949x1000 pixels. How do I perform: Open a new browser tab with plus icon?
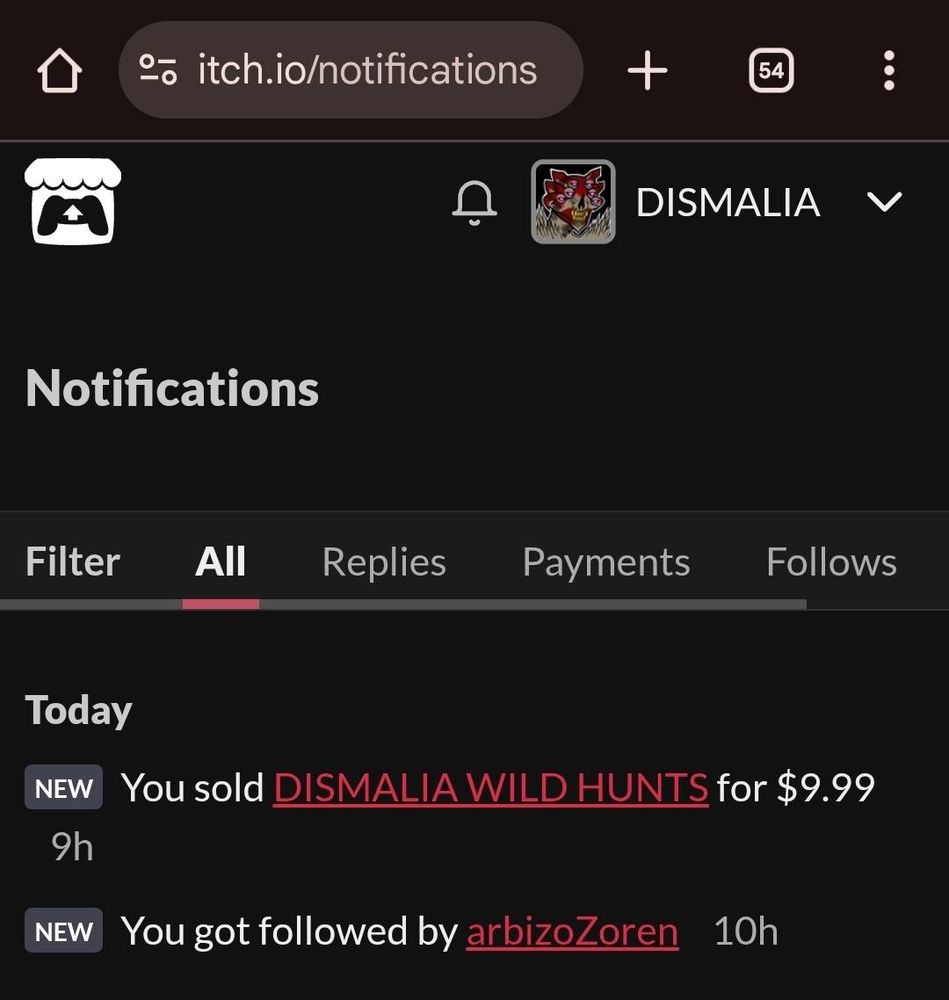pyautogui.click(x=647, y=69)
